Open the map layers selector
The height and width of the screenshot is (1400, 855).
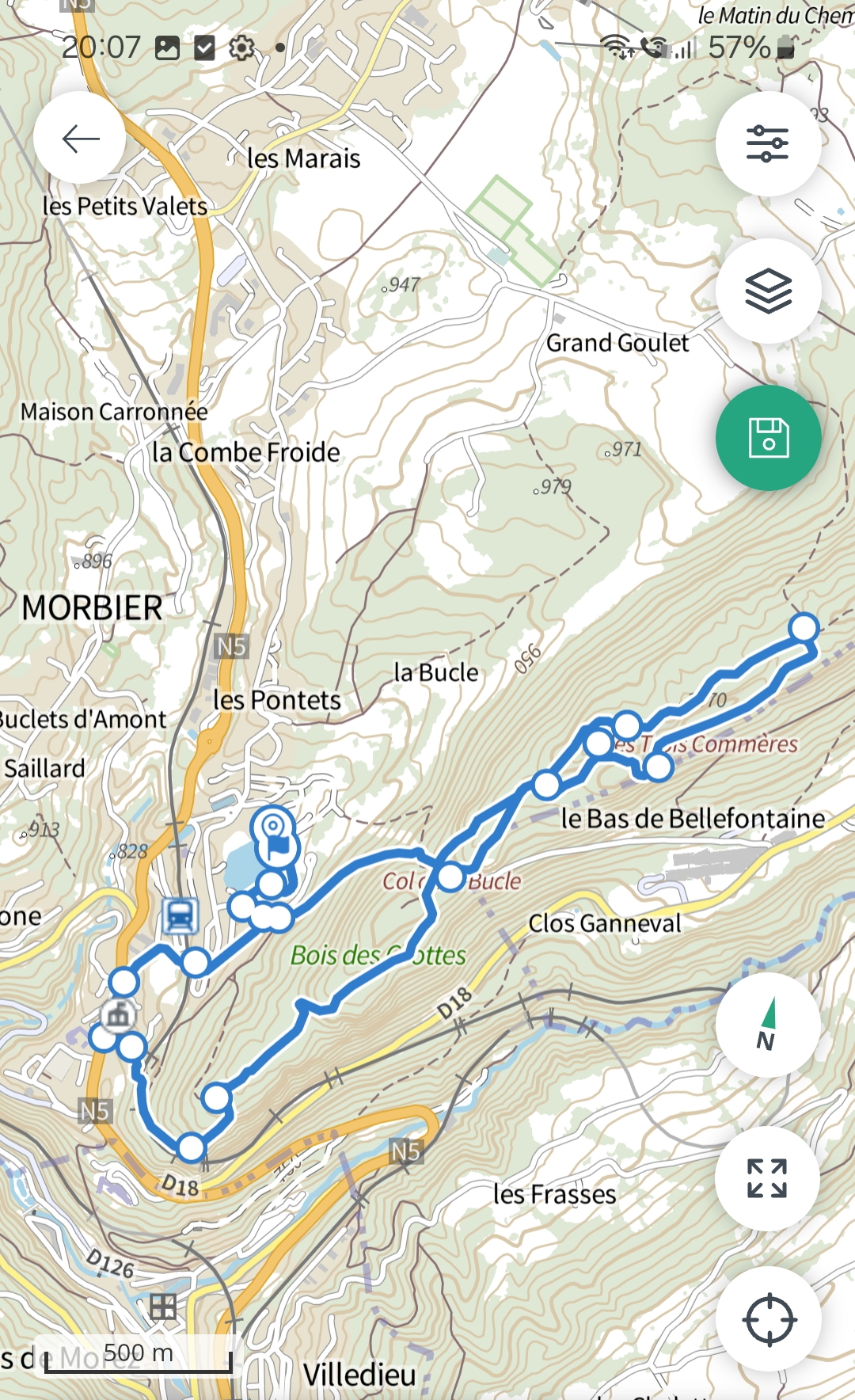767,291
